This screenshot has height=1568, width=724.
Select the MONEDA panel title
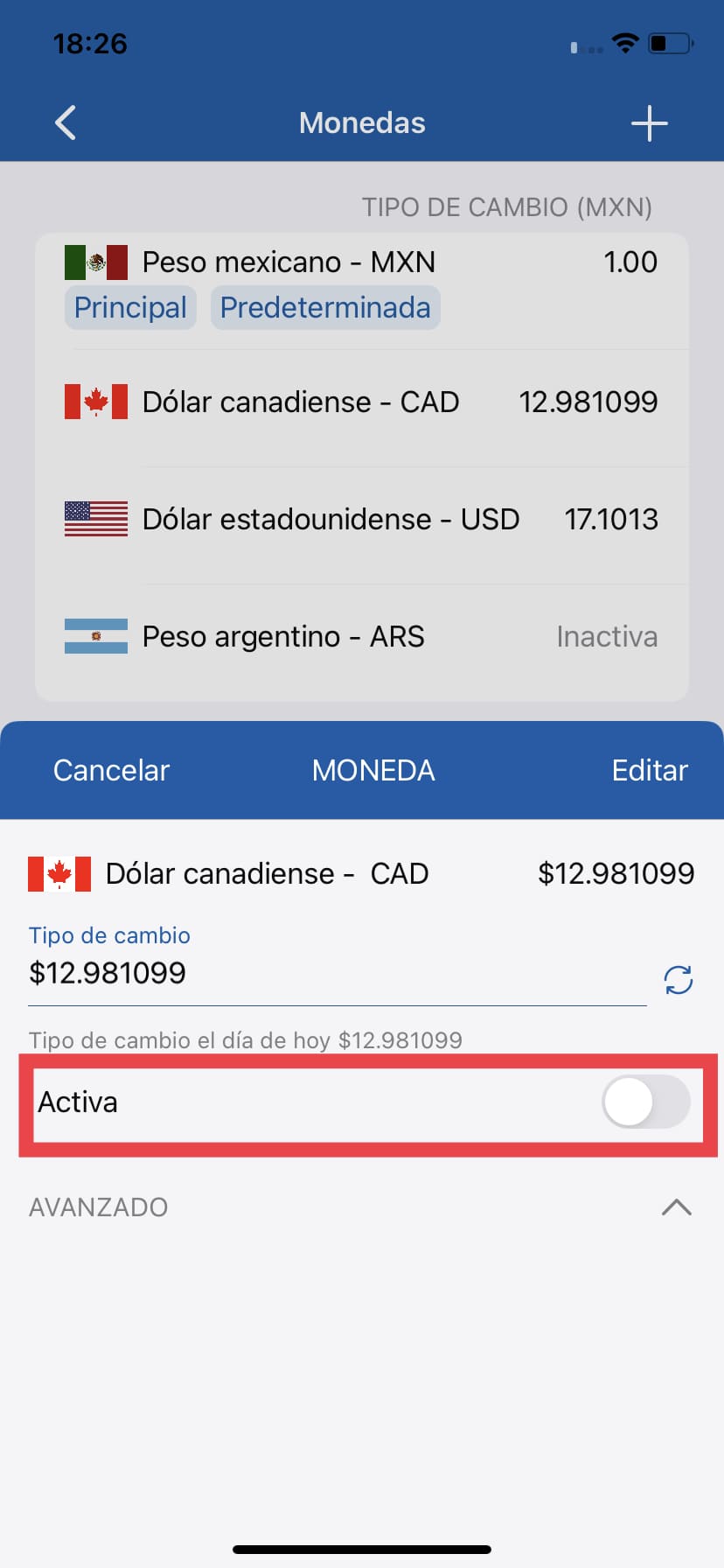click(373, 770)
